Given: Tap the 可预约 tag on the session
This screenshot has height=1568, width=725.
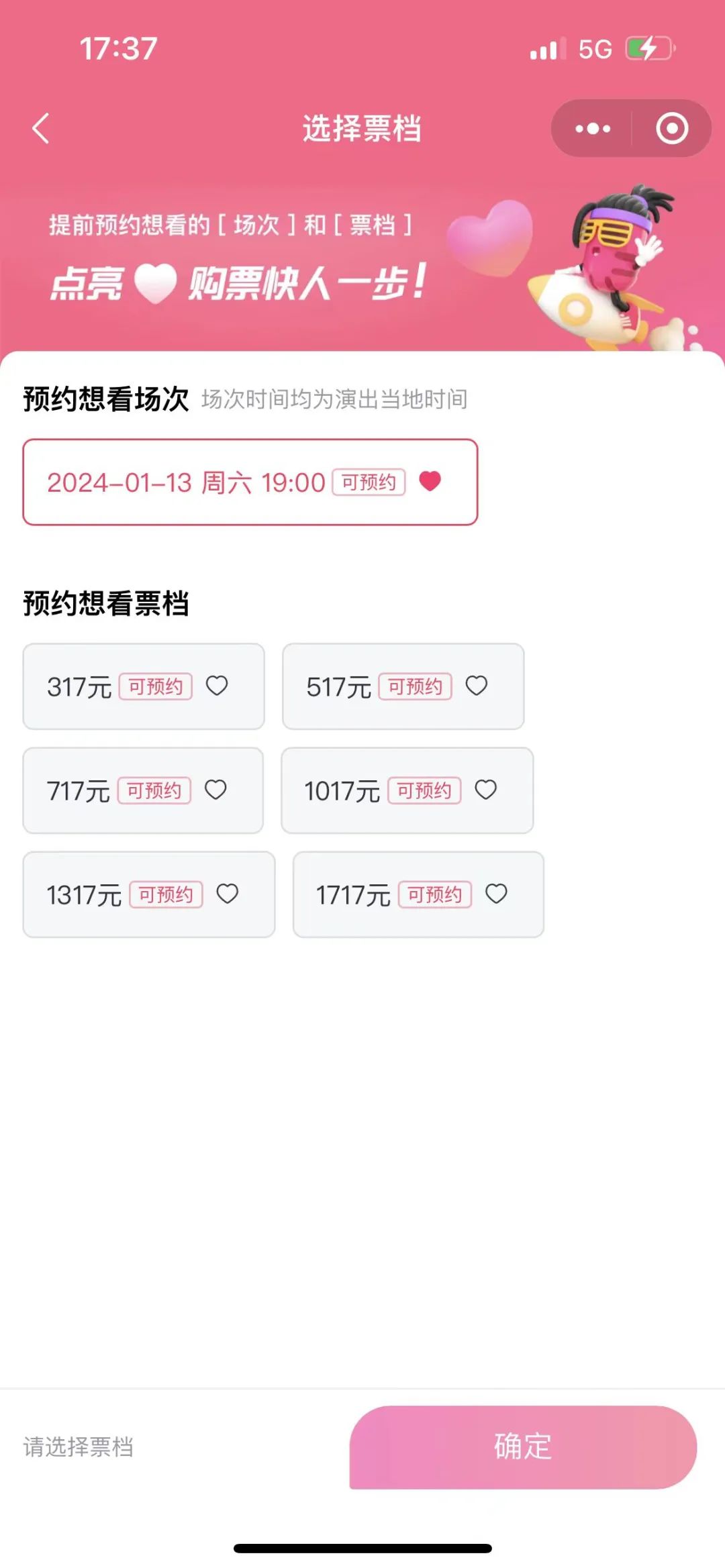Looking at the screenshot, I should pyautogui.click(x=369, y=481).
